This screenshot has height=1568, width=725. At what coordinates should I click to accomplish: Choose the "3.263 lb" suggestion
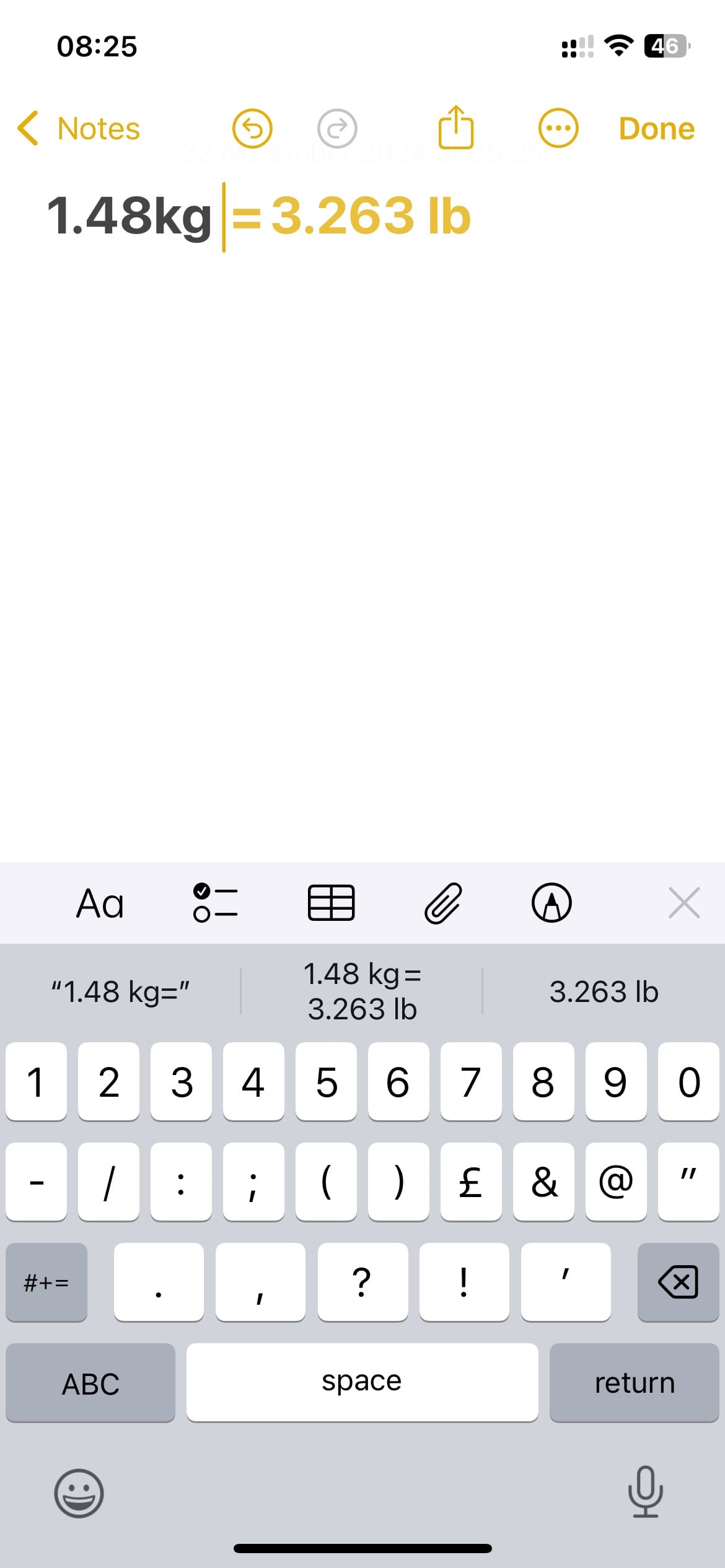coord(604,992)
